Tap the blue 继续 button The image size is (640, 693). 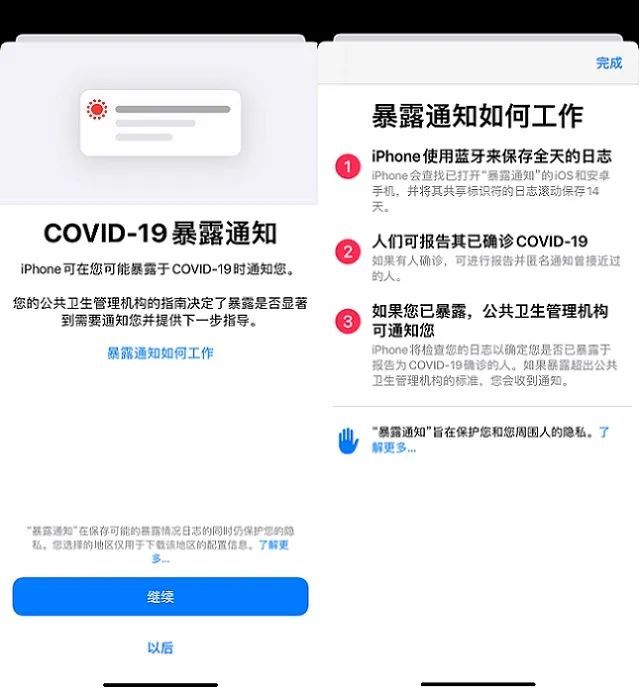[x=160, y=596]
